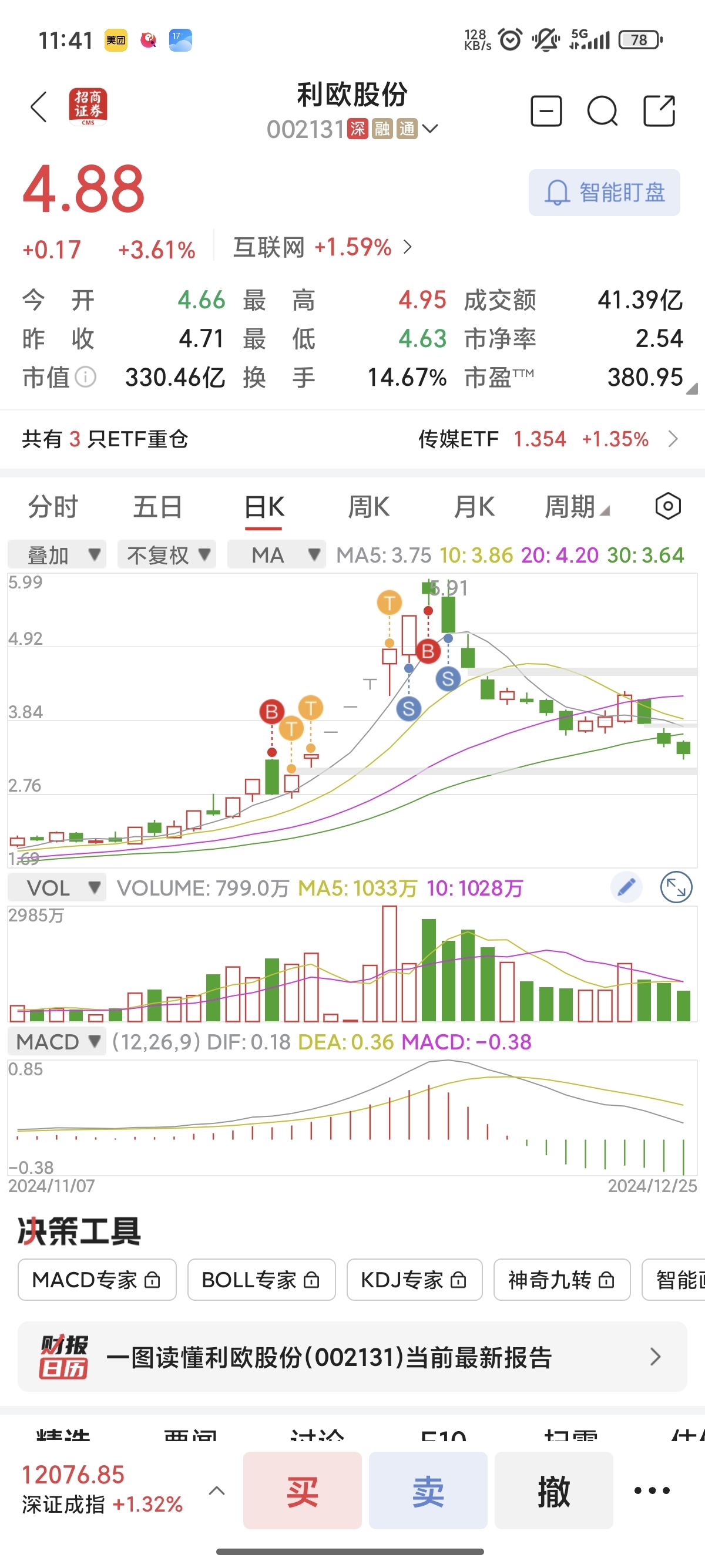Open the VOL indicator dropdown
Viewport: 705px width, 1568px height.
[56, 887]
